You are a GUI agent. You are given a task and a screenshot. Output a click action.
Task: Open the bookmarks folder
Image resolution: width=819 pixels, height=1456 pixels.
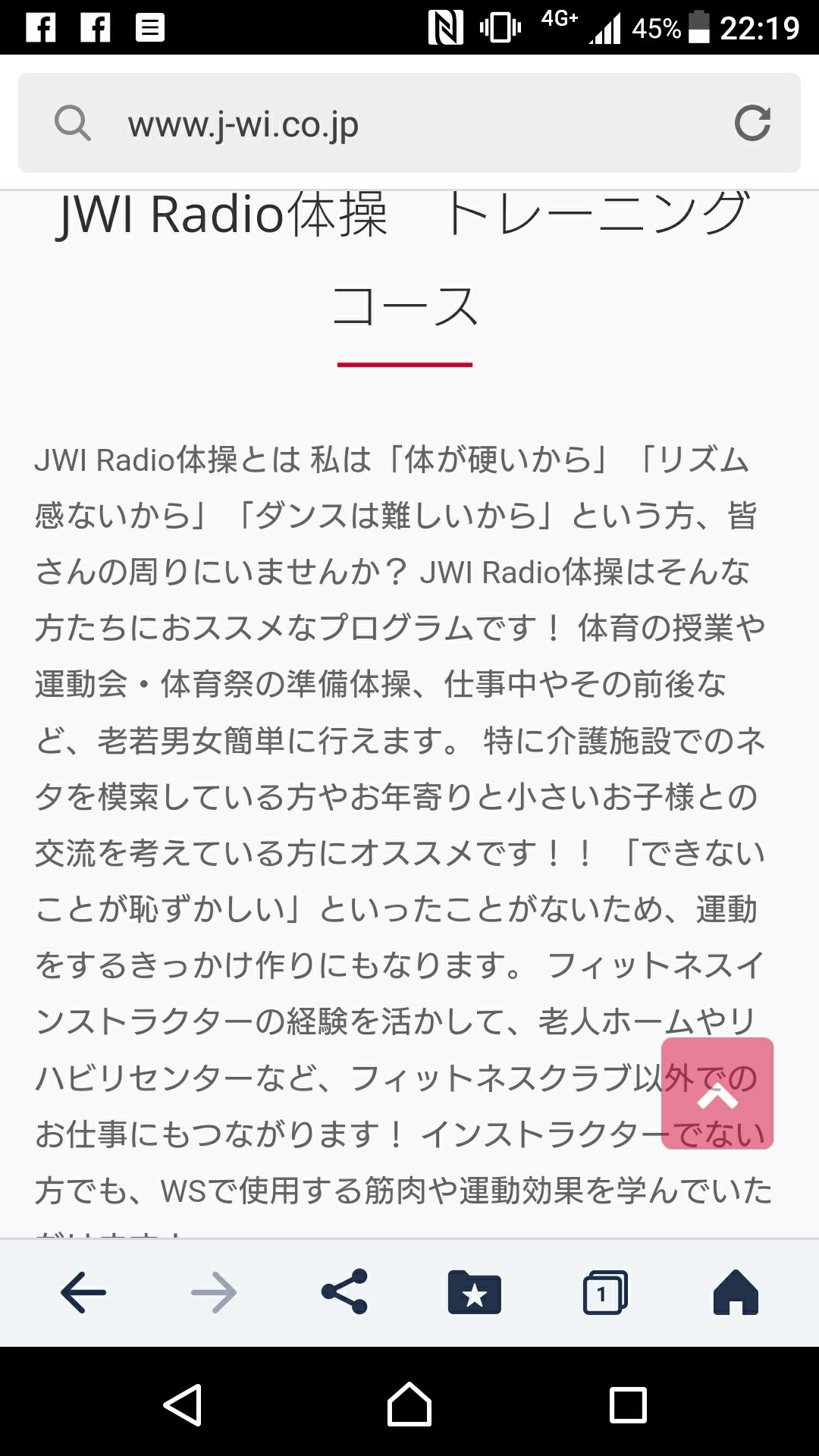click(475, 1292)
